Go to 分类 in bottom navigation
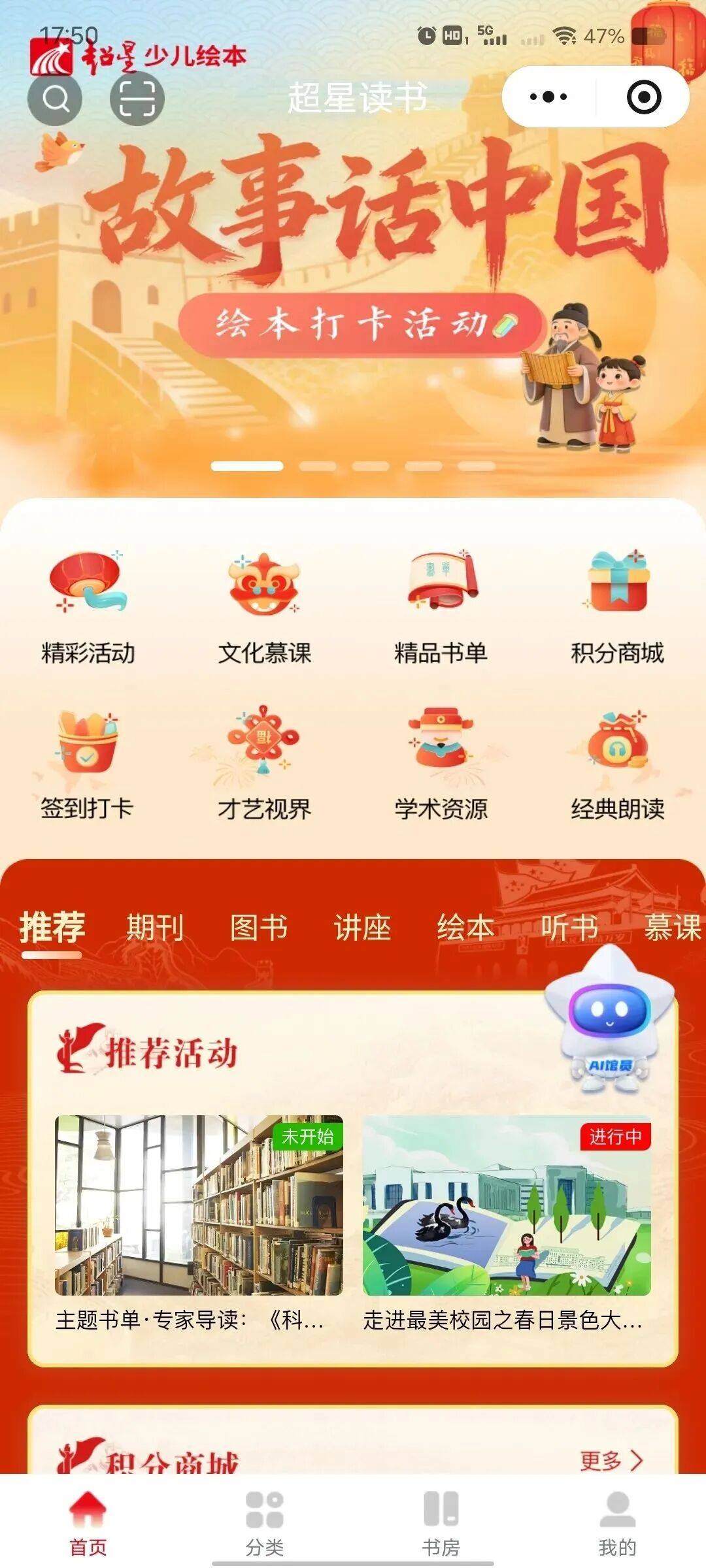 [x=265, y=1521]
